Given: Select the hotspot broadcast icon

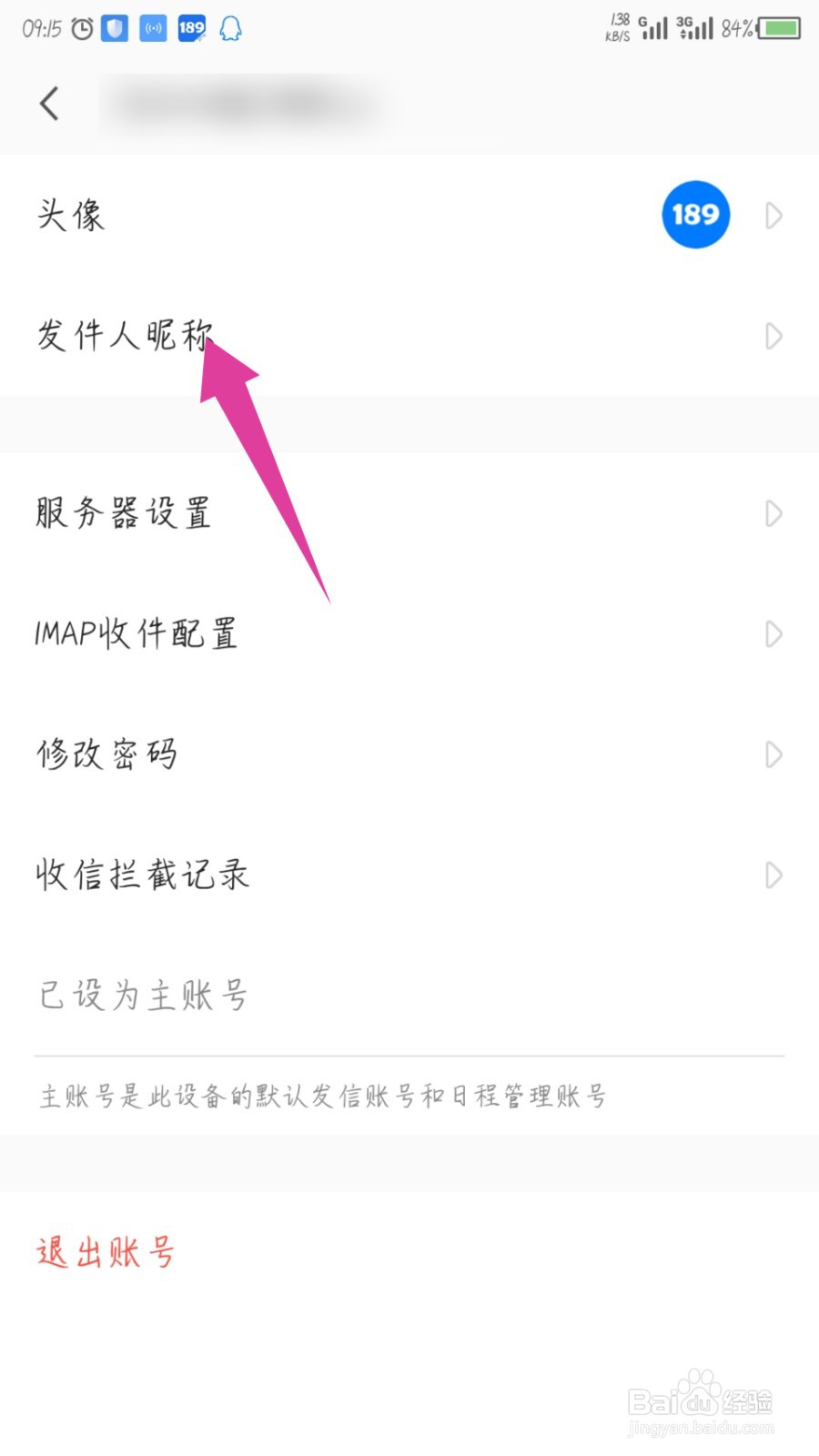Looking at the screenshot, I should (153, 28).
